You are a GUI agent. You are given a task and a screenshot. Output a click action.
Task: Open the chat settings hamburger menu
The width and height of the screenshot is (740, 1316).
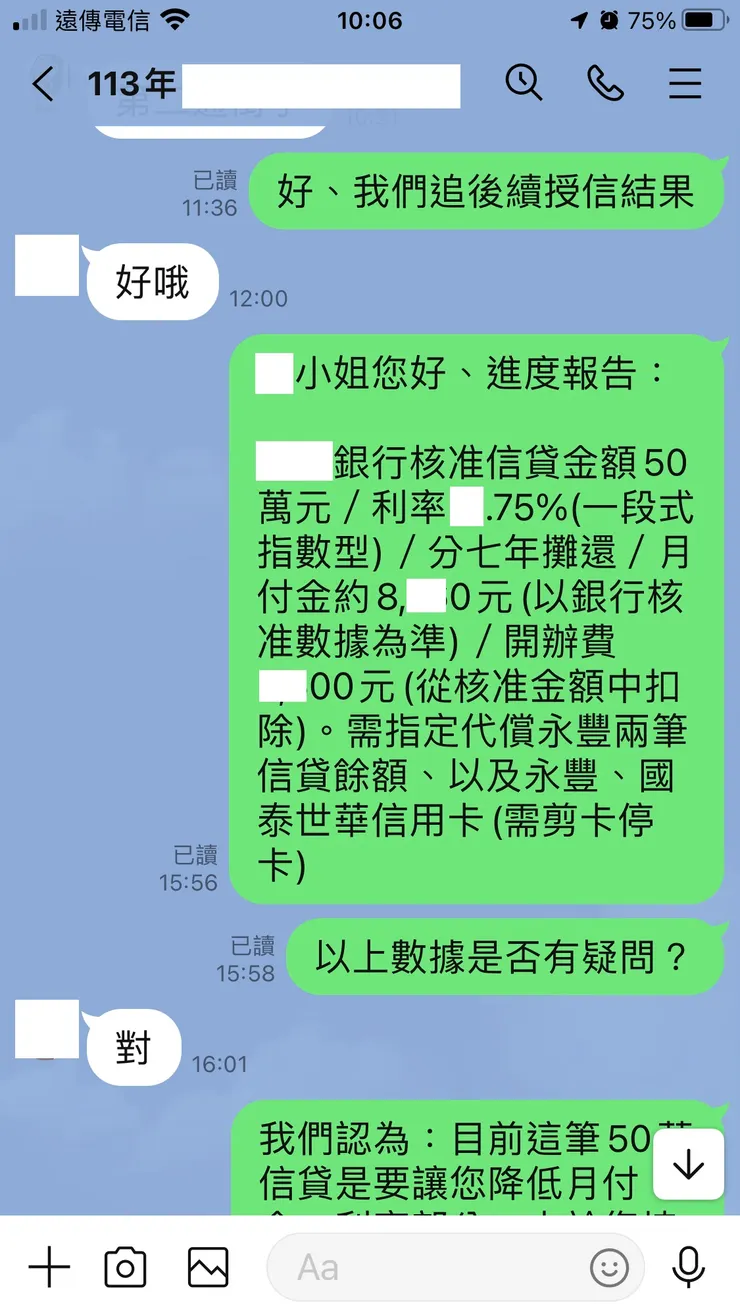pyautogui.click(x=685, y=85)
